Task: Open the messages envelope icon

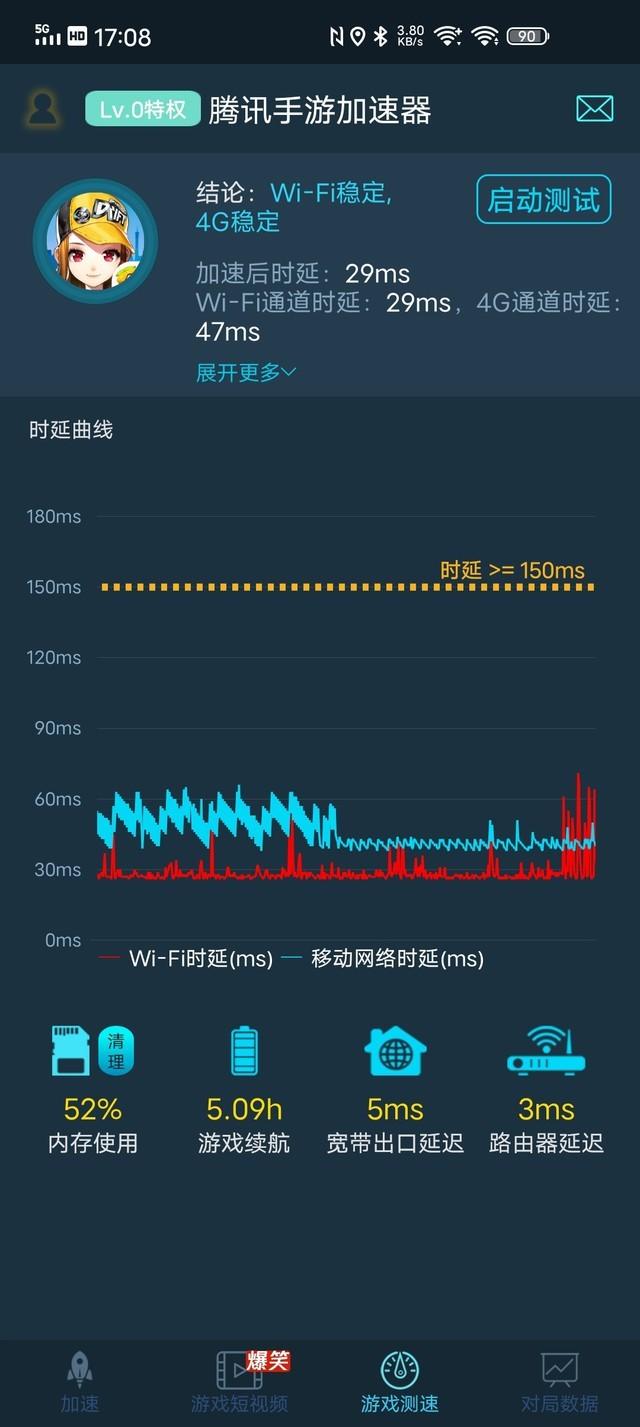Action: [594, 108]
